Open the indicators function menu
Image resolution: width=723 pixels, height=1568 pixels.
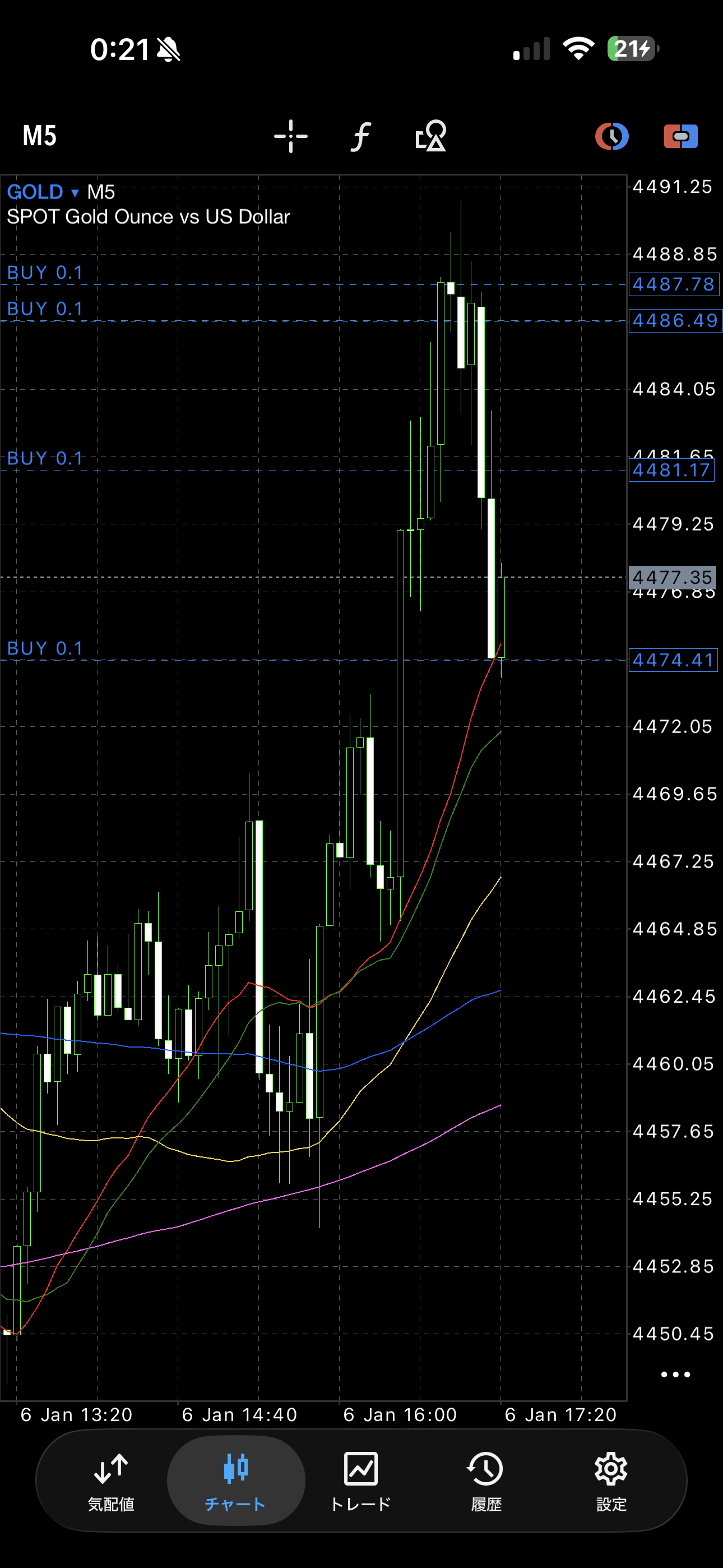361,136
